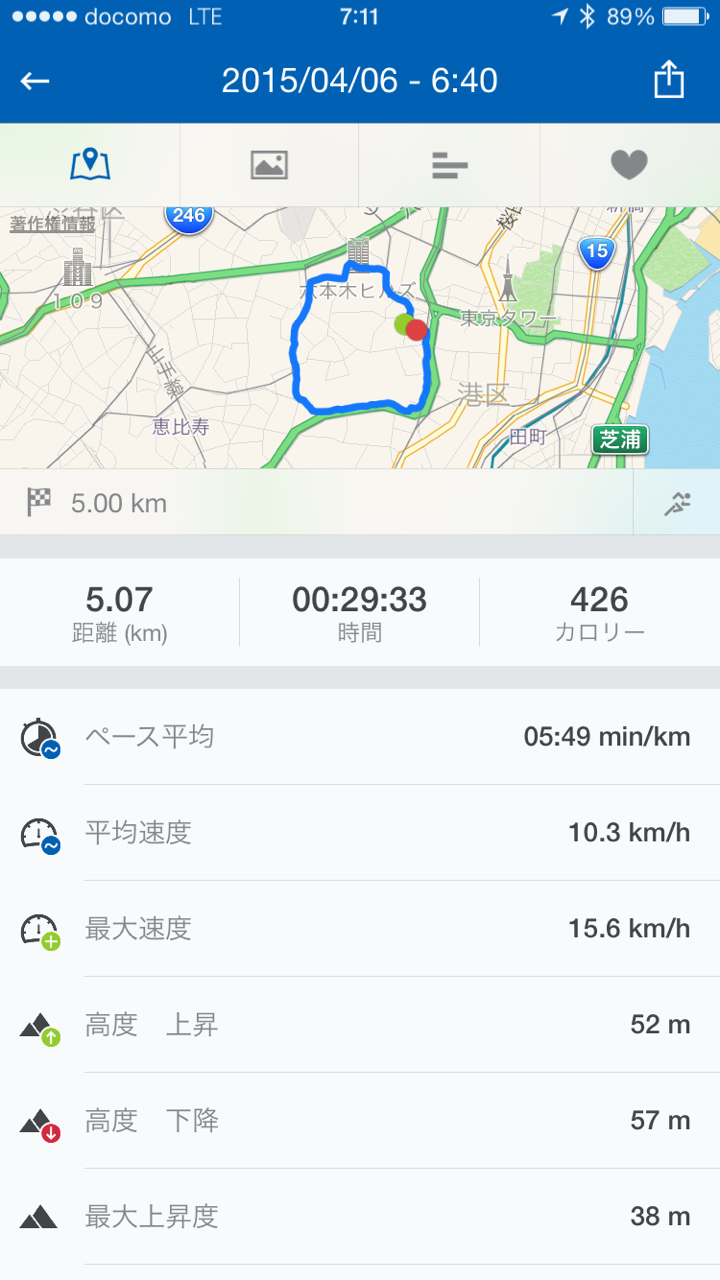
Task: Switch to the splits chart tab
Action: click(450, 164)
